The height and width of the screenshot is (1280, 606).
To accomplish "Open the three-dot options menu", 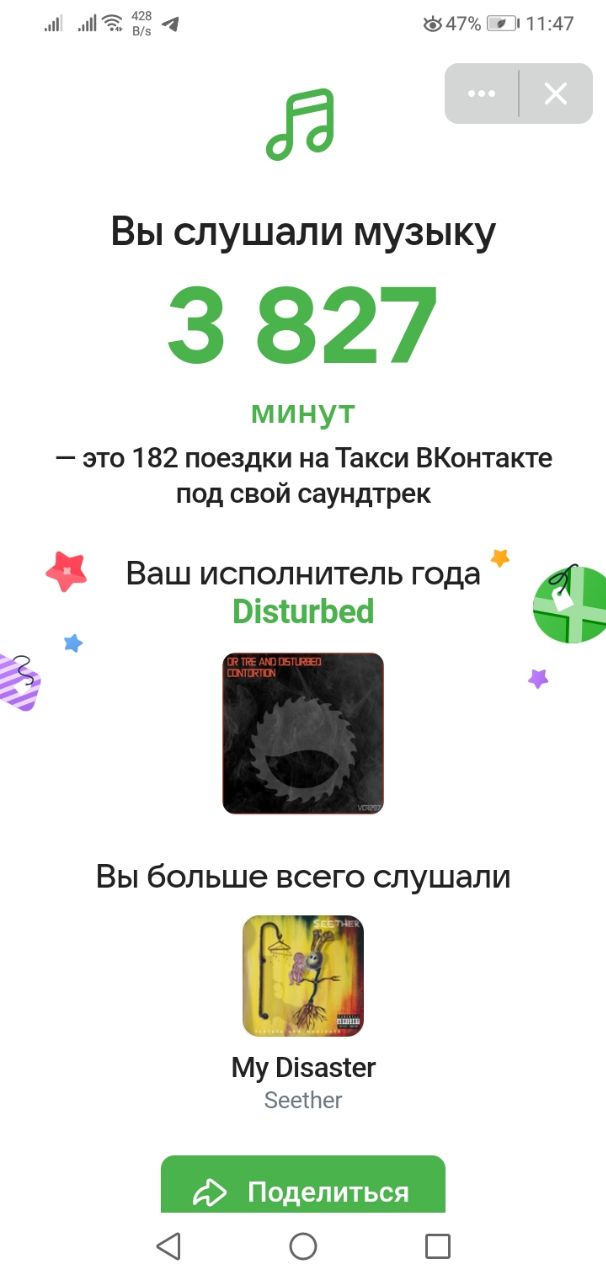I will pos(481,94).
